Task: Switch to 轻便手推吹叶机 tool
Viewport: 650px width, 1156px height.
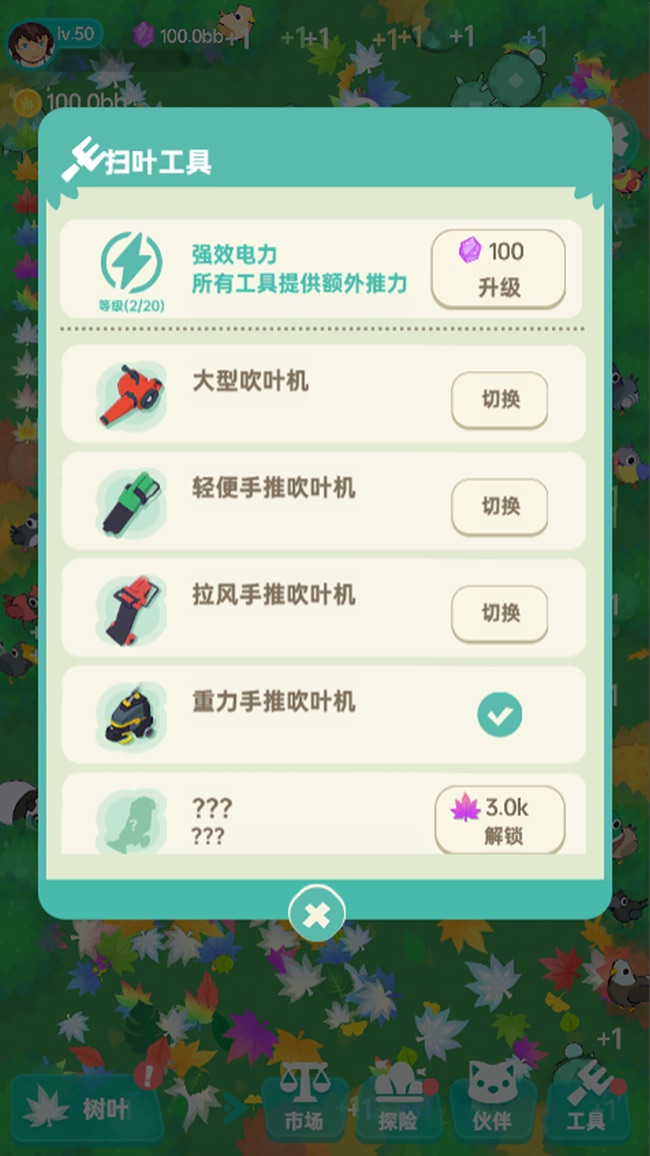Action: click(500, 506)
